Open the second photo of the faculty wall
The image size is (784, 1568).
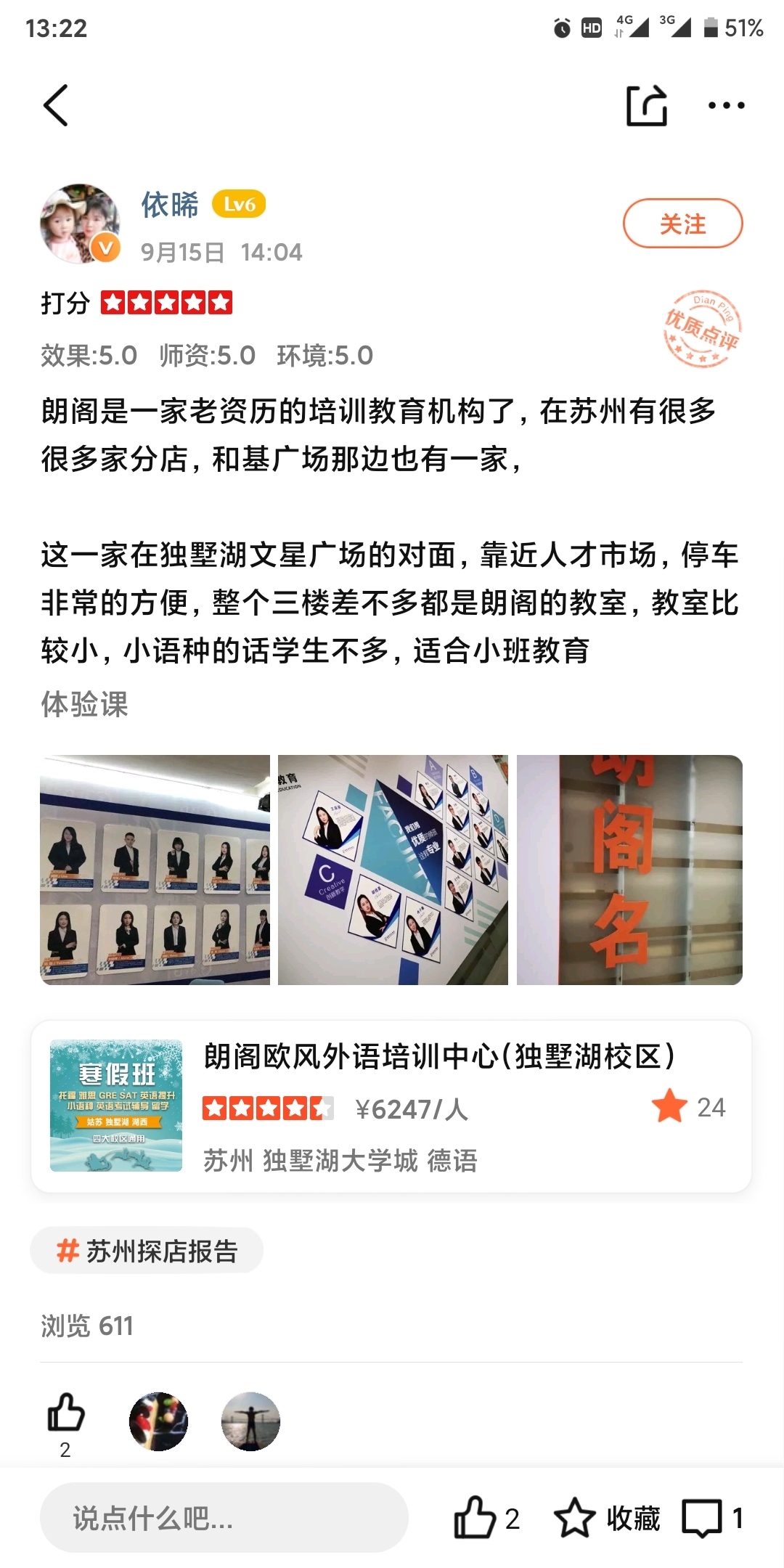pos(393,870)
